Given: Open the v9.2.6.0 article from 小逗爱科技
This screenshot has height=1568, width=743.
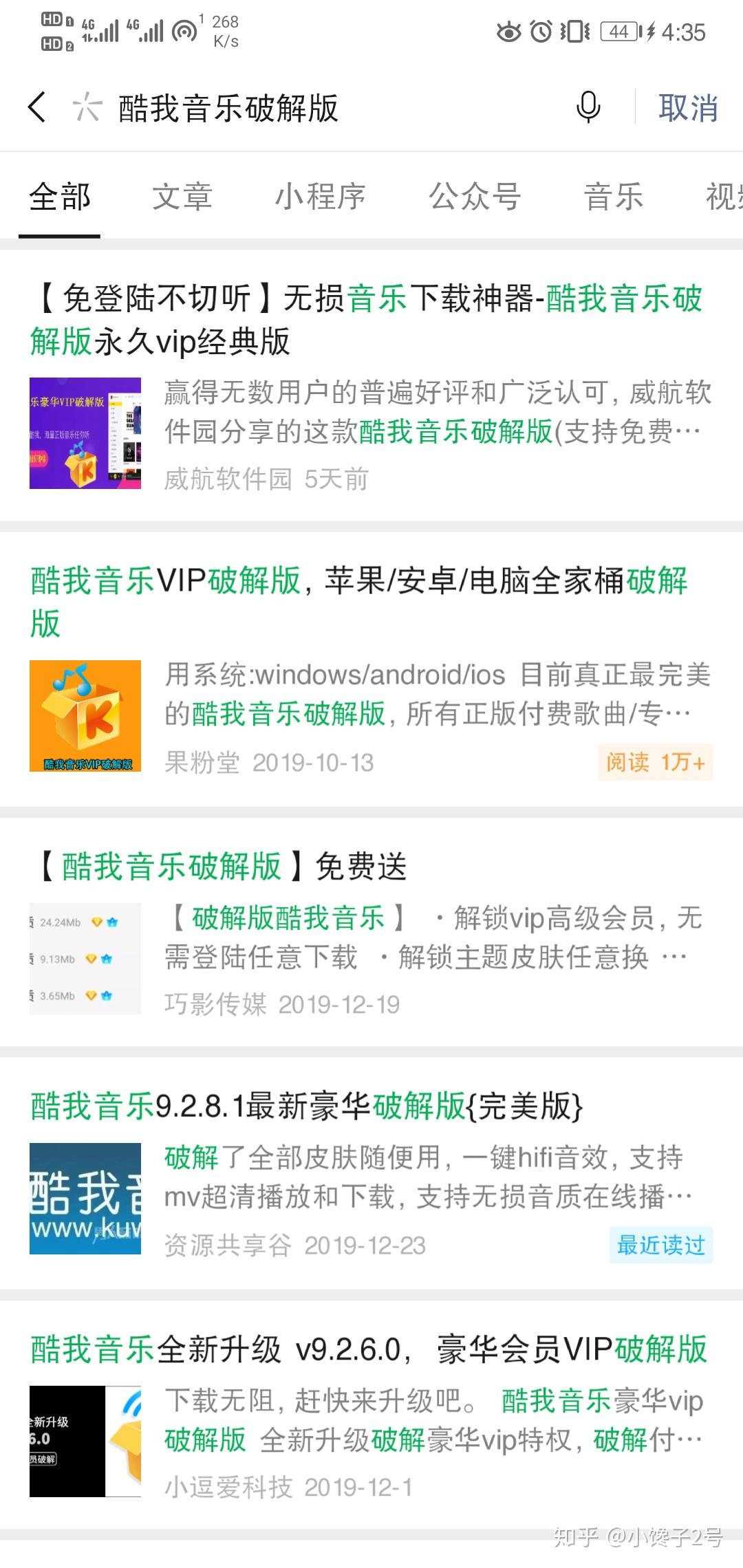Looking at the screenshot, I should 368,1349.
